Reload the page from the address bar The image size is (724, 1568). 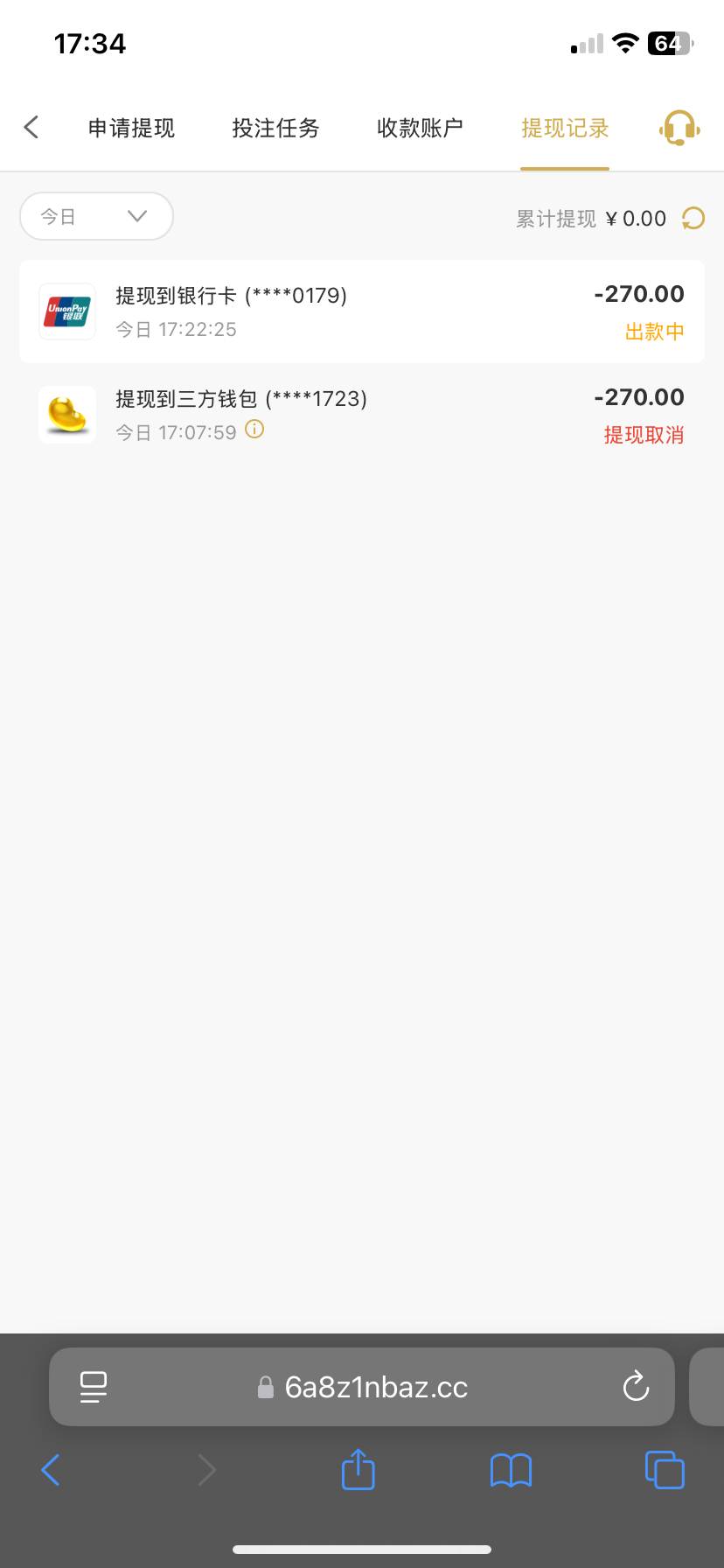636,1387
